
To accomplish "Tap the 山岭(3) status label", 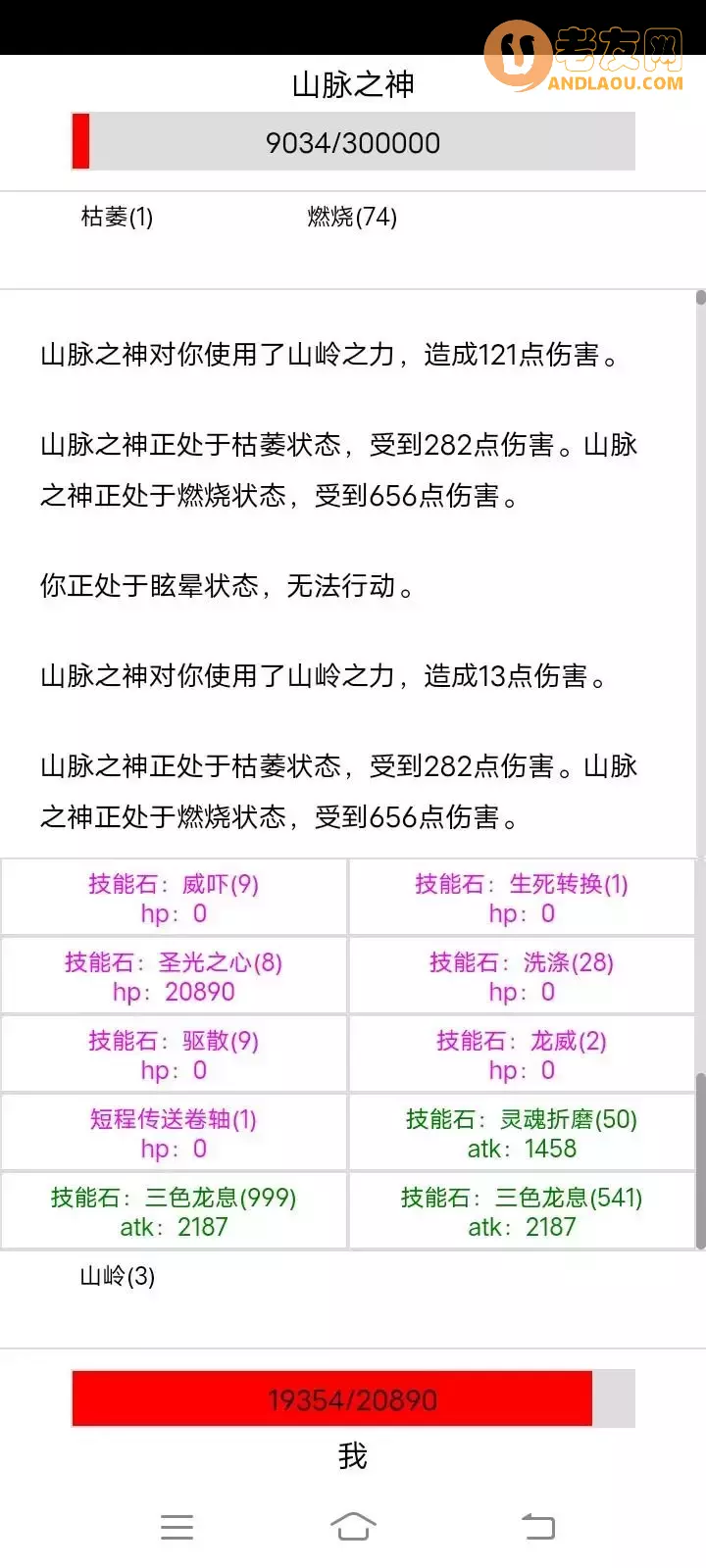I will point(114,1277).
